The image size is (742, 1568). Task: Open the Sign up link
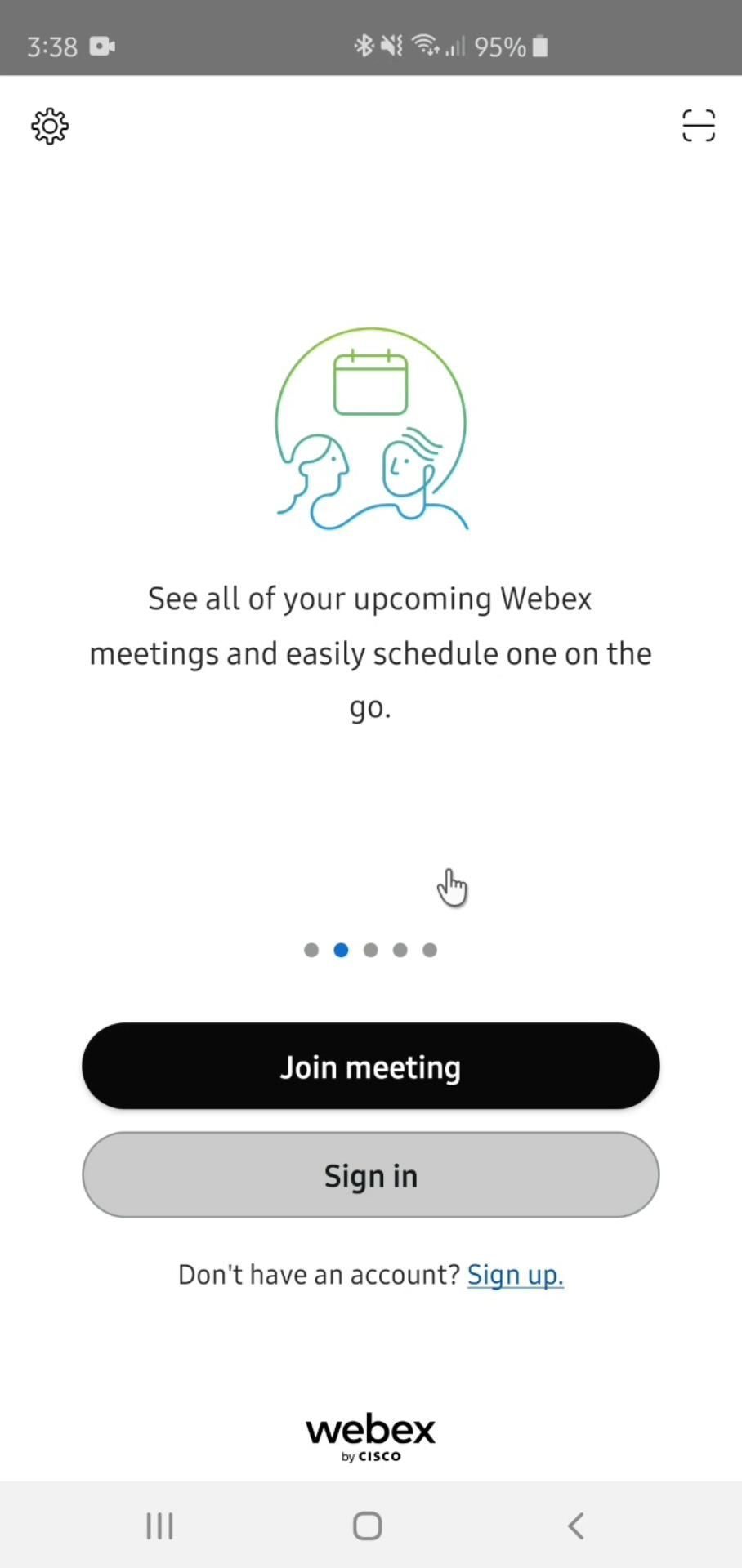515,1275
